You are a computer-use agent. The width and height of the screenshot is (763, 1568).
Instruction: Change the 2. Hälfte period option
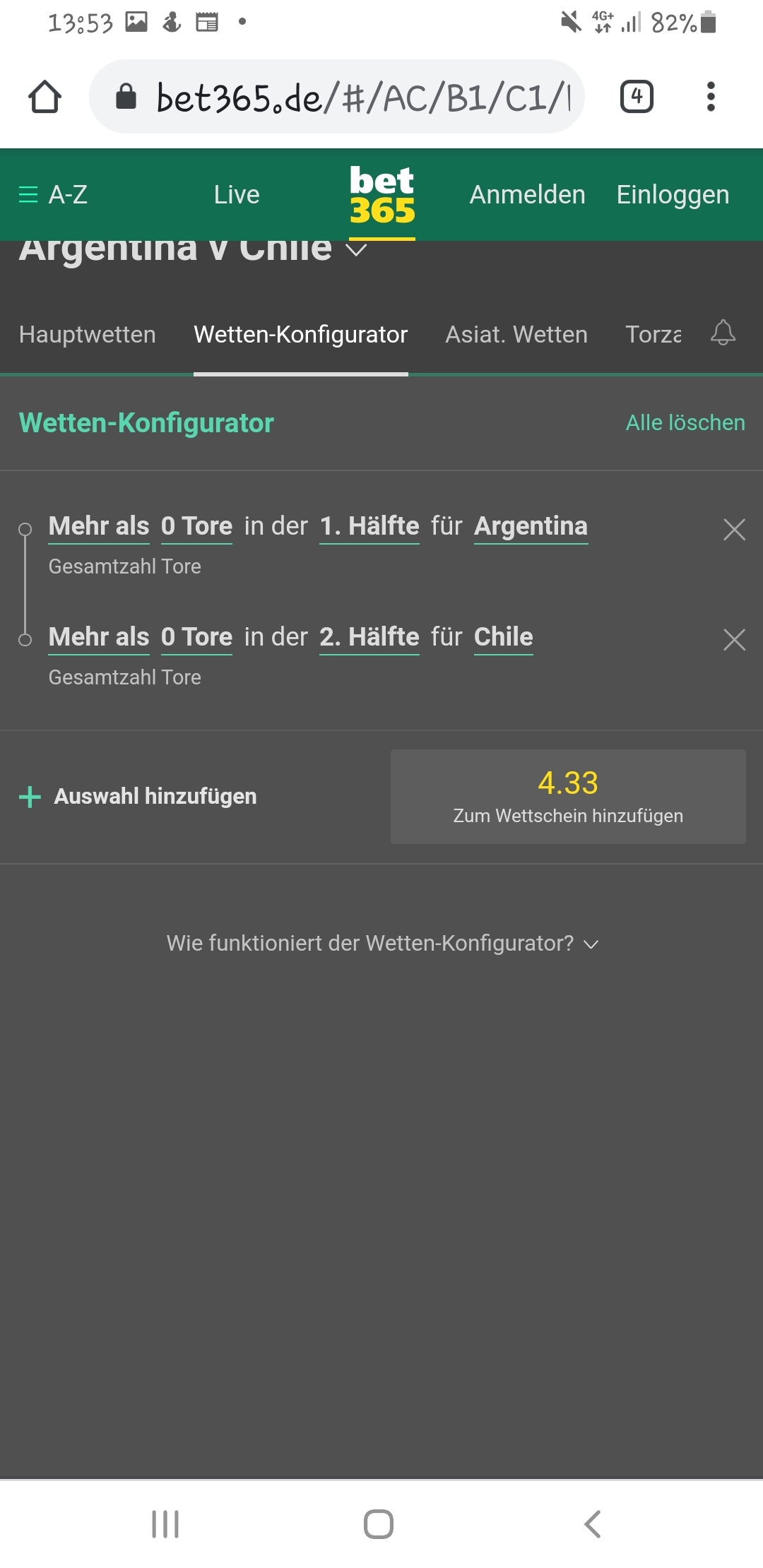click(369, 638)
